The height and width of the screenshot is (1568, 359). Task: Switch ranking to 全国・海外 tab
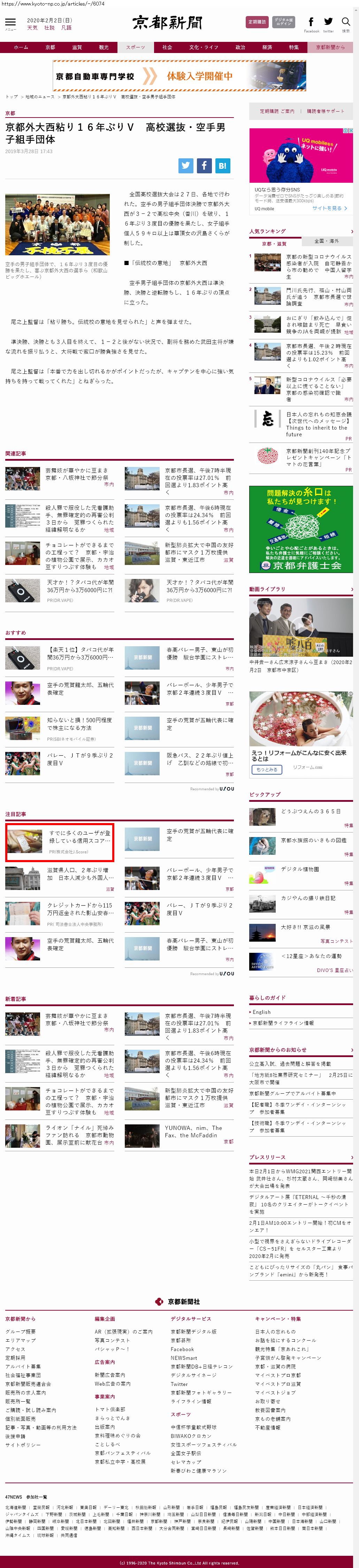point(327,241)
